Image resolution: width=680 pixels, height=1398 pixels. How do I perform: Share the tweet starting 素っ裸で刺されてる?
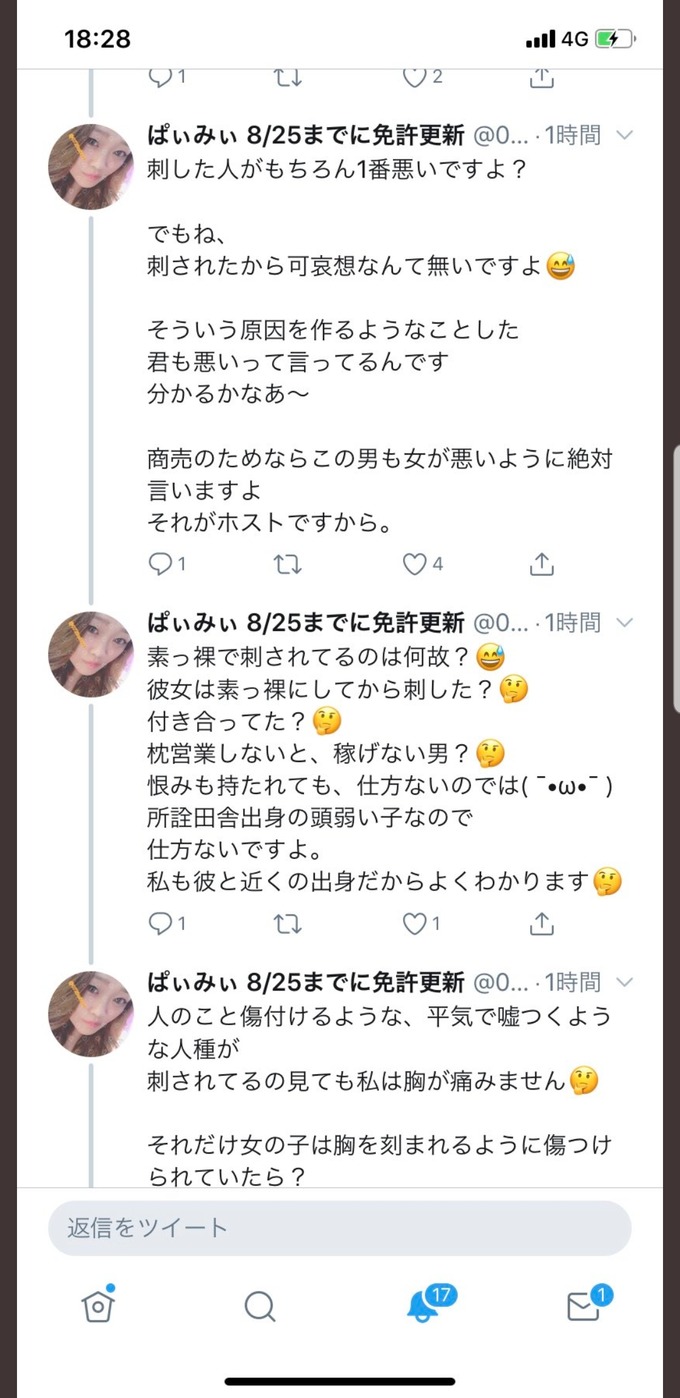click(541, 925)
